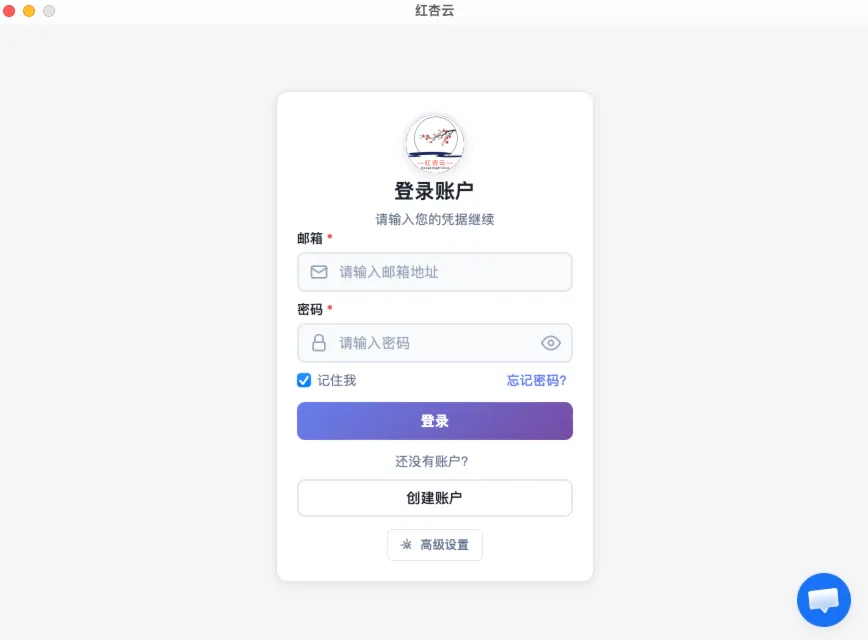Uncheck the 记住我 checkbox
Screen dimensions: 868x640
[304, 380]
